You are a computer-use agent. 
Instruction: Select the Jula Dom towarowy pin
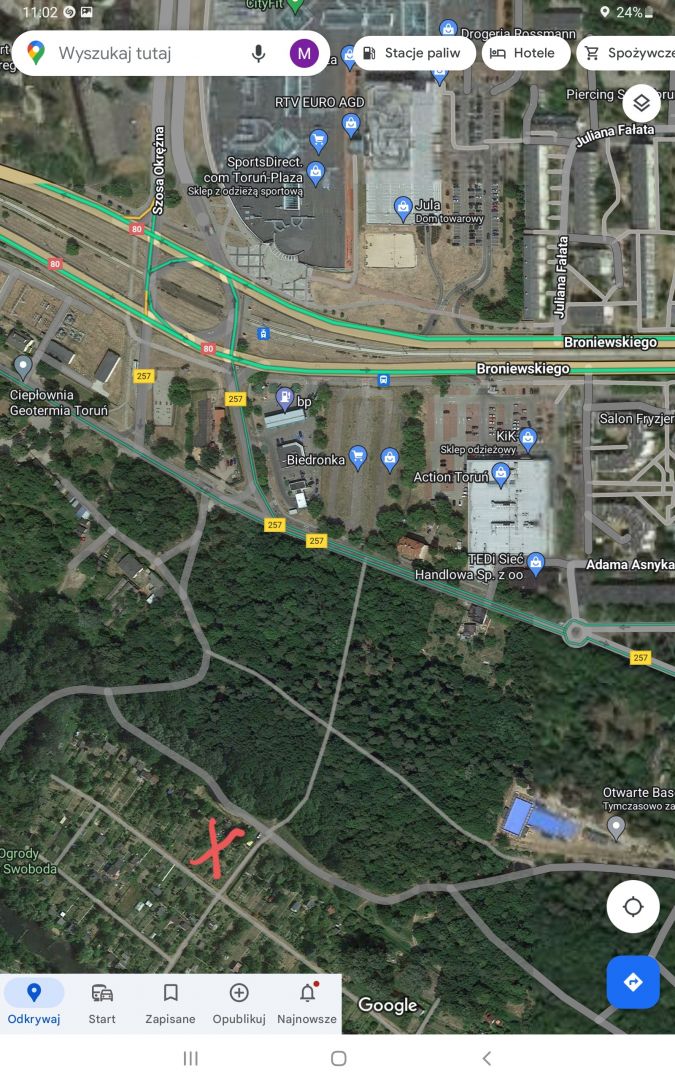pos(403,209)
